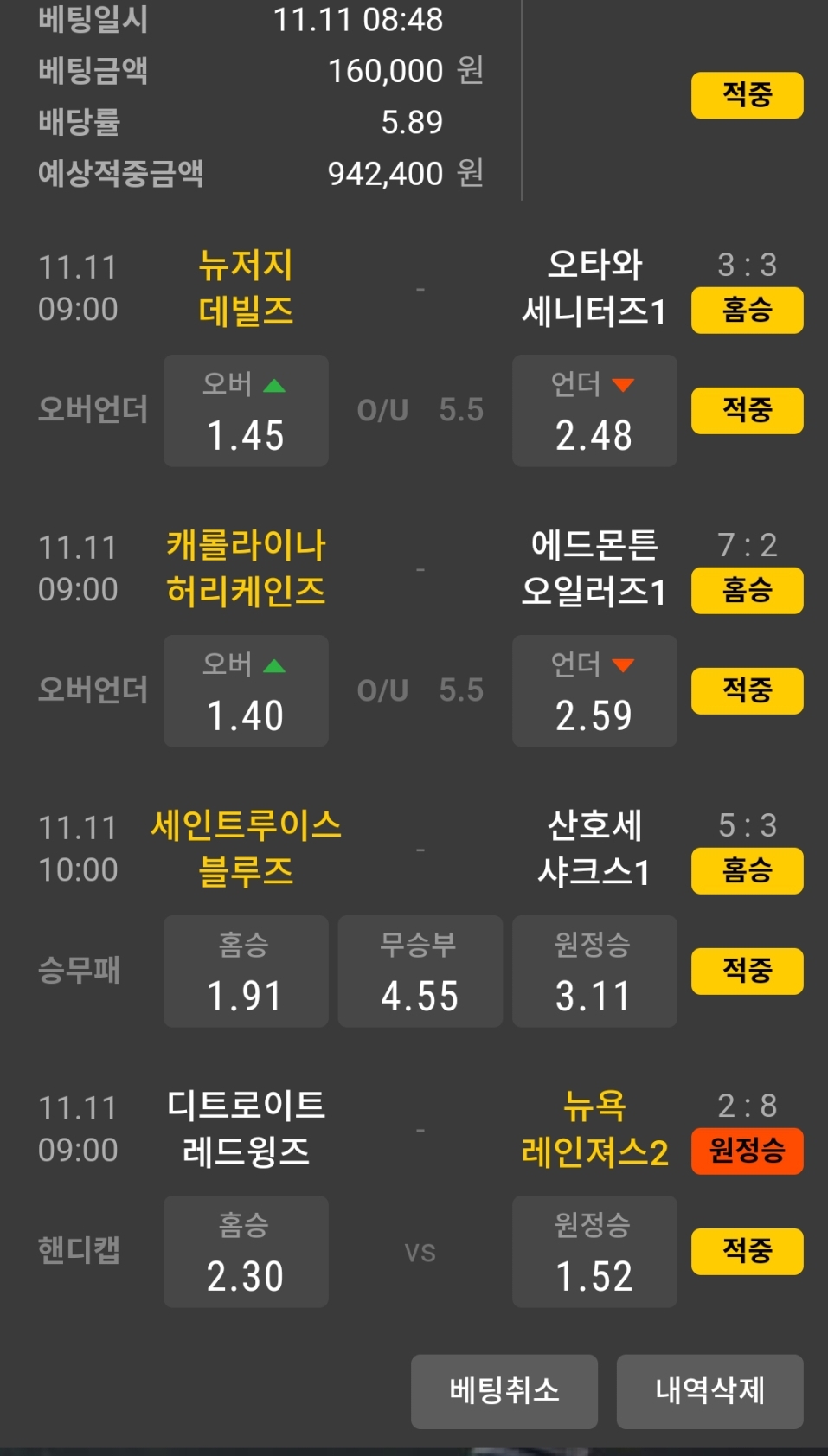Tap the 베팅취소 button

click(504, 1390)
